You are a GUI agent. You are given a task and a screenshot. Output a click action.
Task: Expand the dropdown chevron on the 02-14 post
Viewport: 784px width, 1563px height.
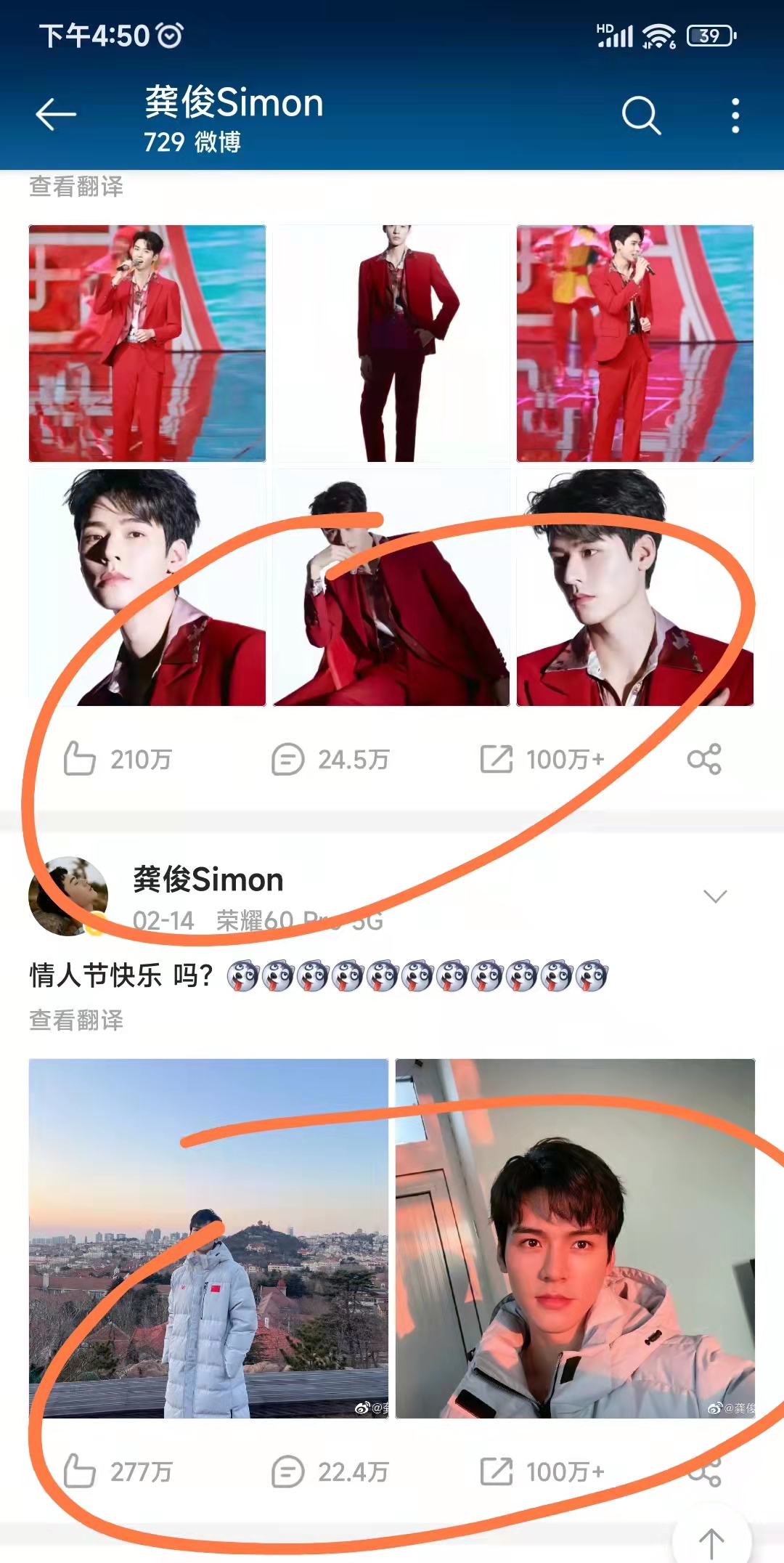coord(716,896)
